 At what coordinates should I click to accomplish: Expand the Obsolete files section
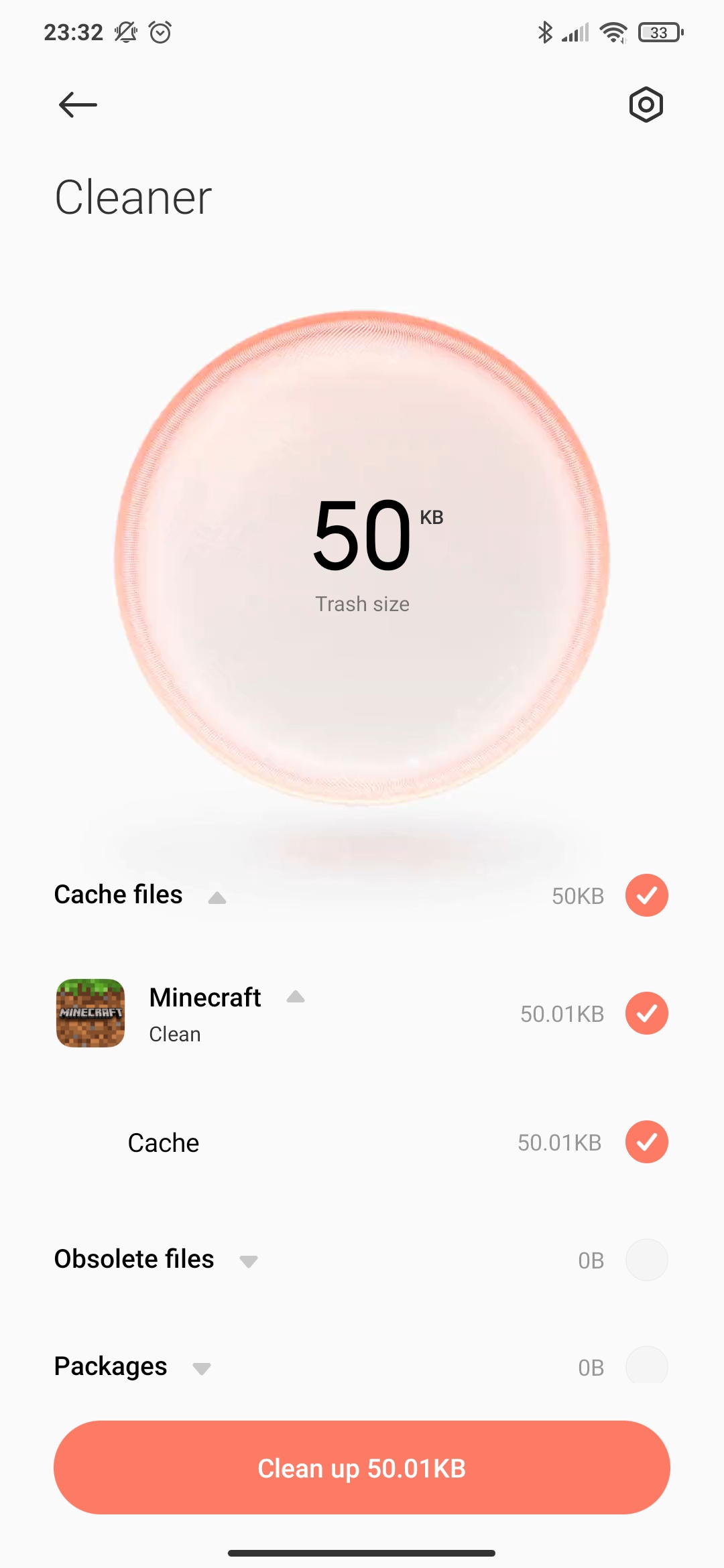(x=249, y=1261)
